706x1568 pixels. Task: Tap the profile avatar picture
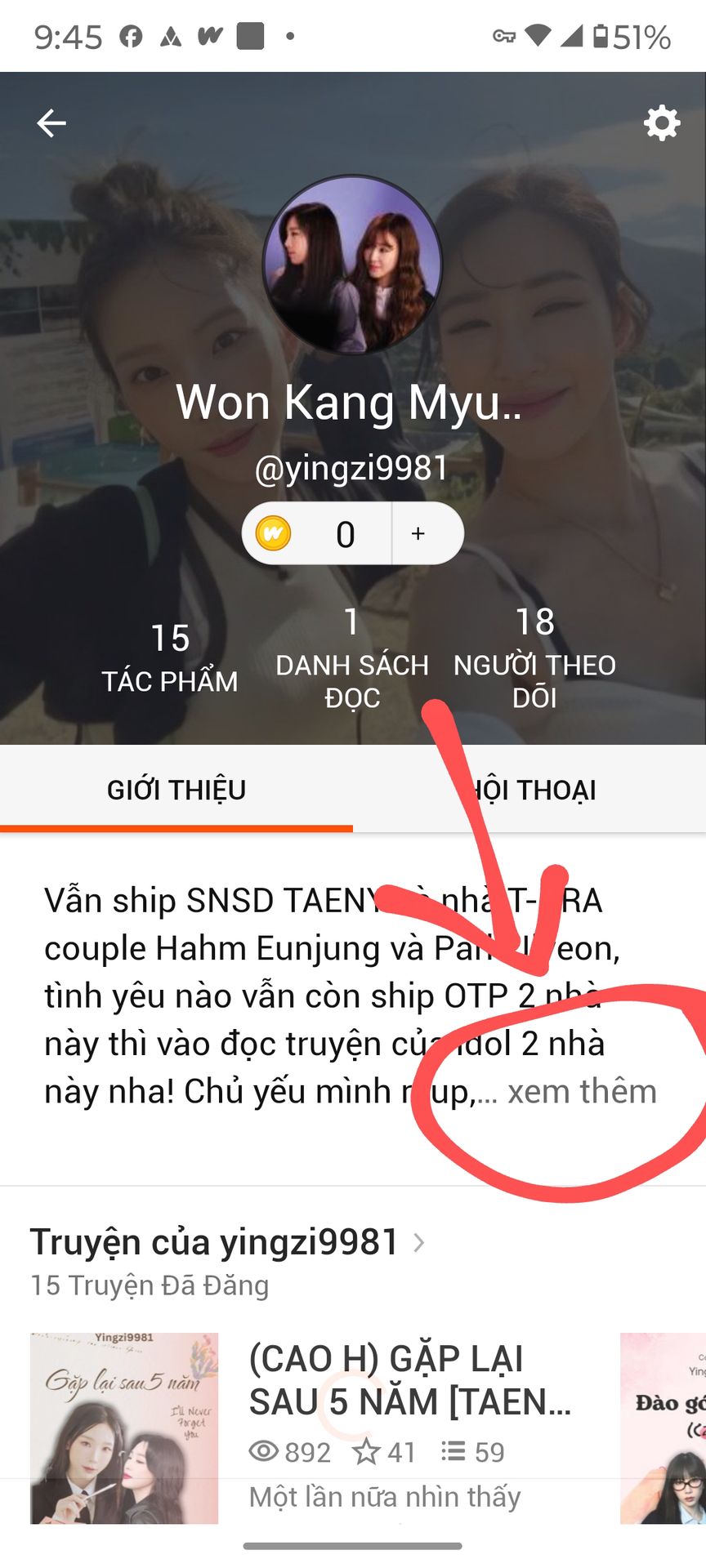tap(352, 265)
